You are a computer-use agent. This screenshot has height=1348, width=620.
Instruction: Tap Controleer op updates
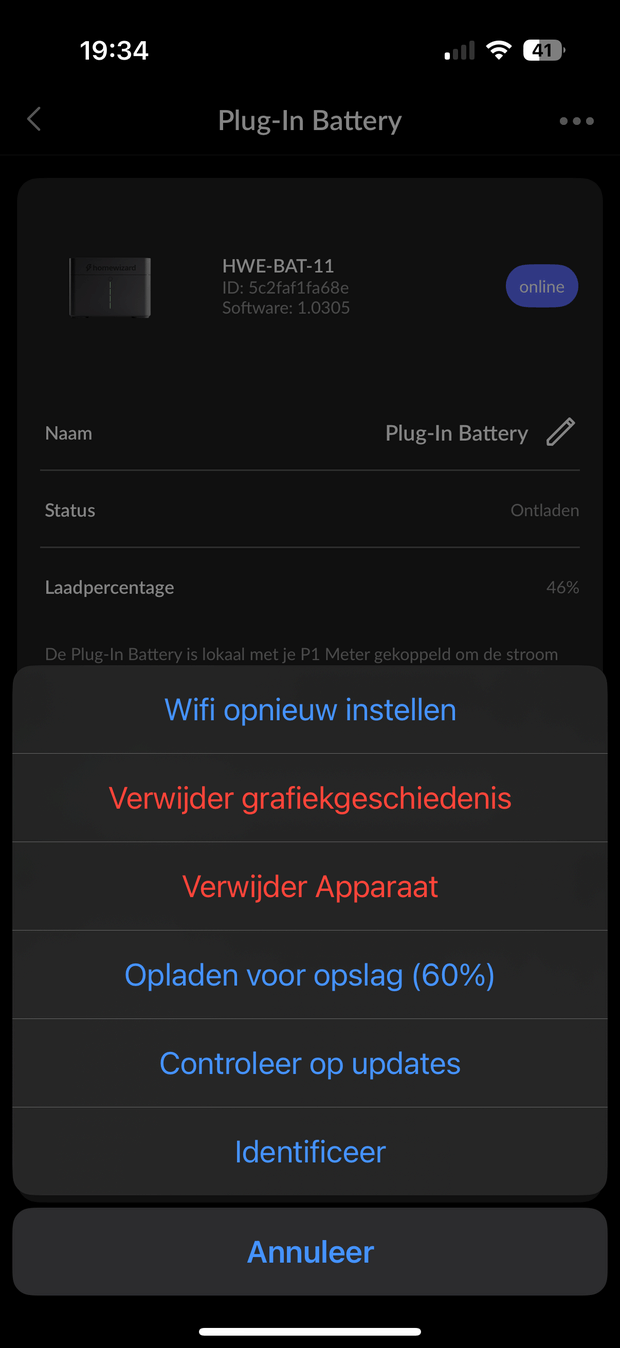coord(310,1063)
